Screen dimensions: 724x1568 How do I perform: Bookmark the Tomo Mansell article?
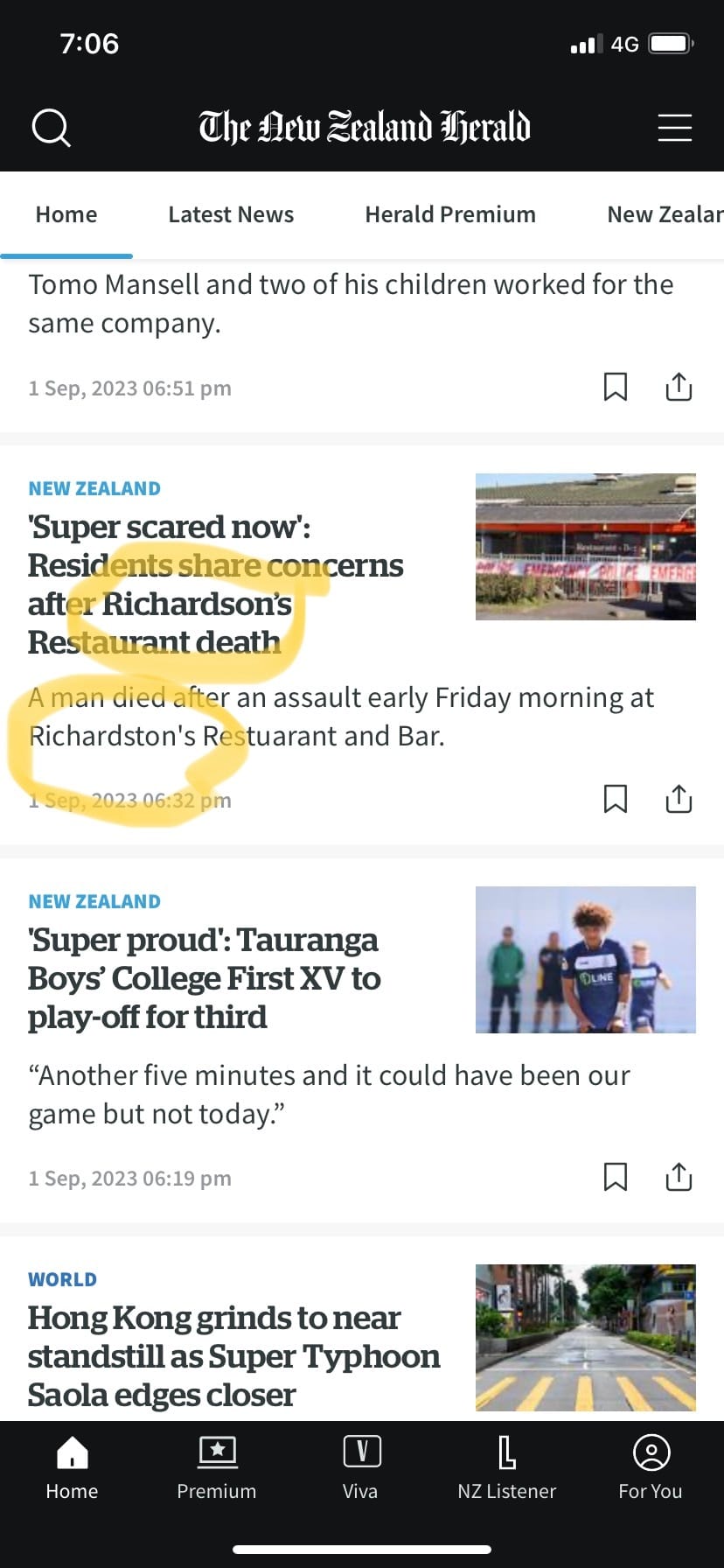[x=616, y=387]
